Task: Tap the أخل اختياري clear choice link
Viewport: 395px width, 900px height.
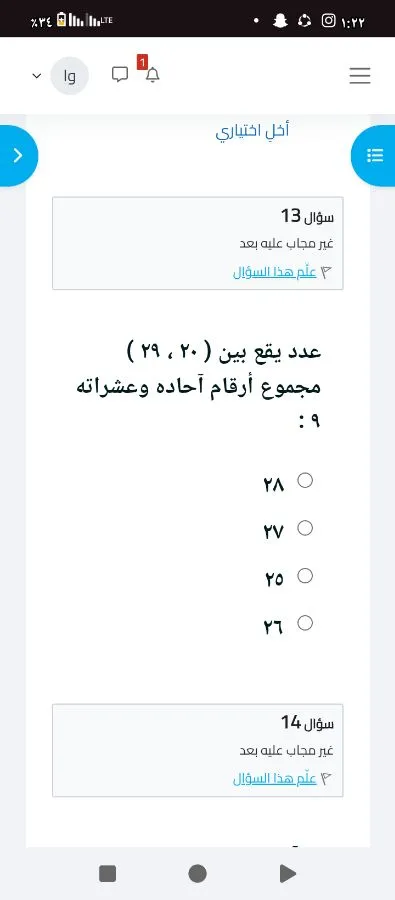Action: 253,131
